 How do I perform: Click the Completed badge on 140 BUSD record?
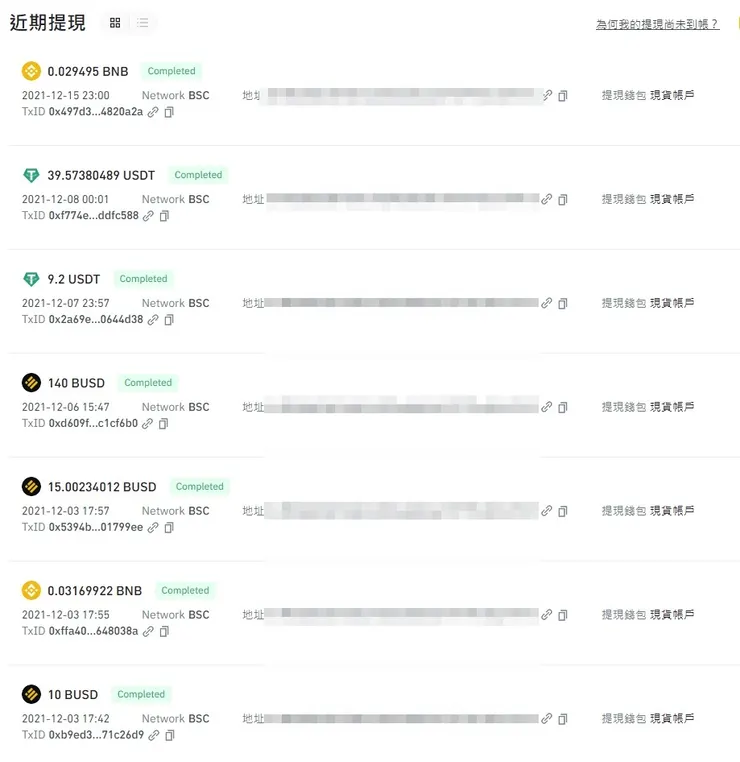pyautogui.click(x=148, y=383)
